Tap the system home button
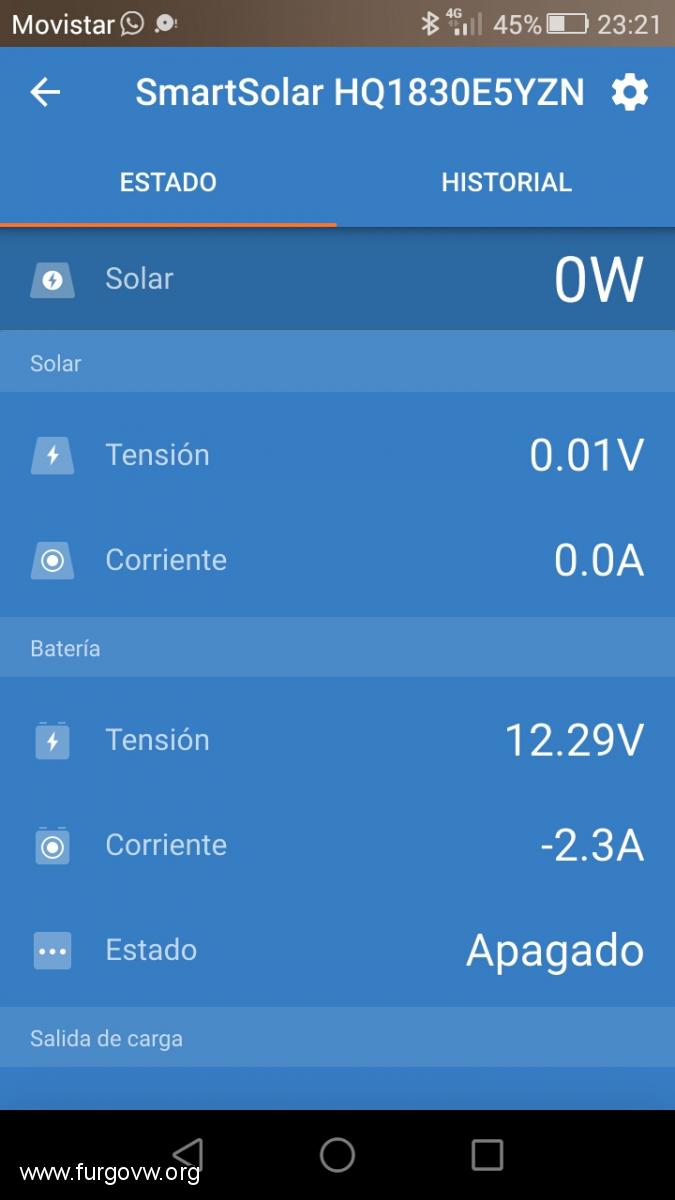 (337, 1154)
